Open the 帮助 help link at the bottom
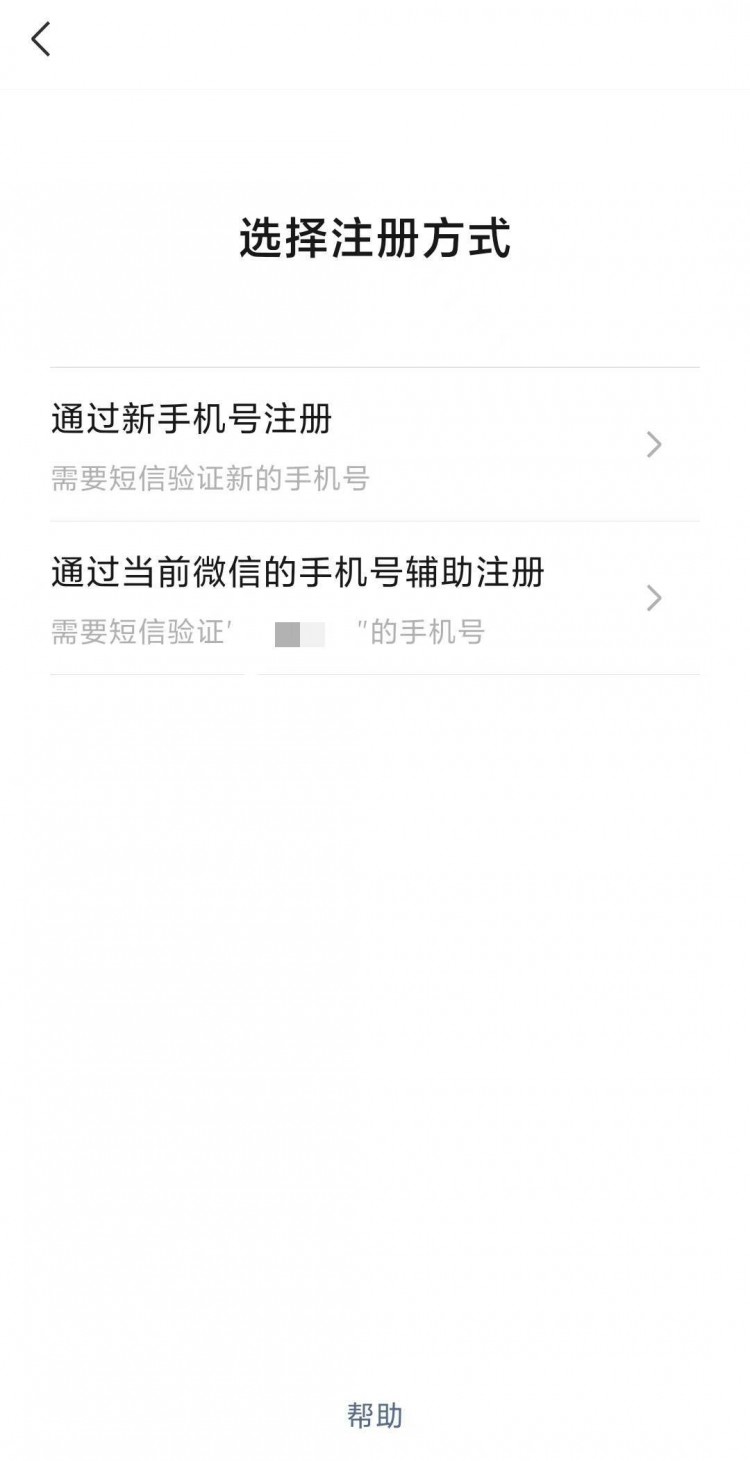 click(375, 1414)
